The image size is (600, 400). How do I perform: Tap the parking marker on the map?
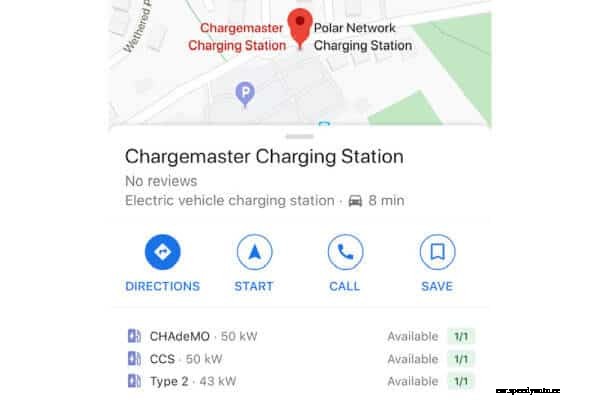tap(243, 95)
